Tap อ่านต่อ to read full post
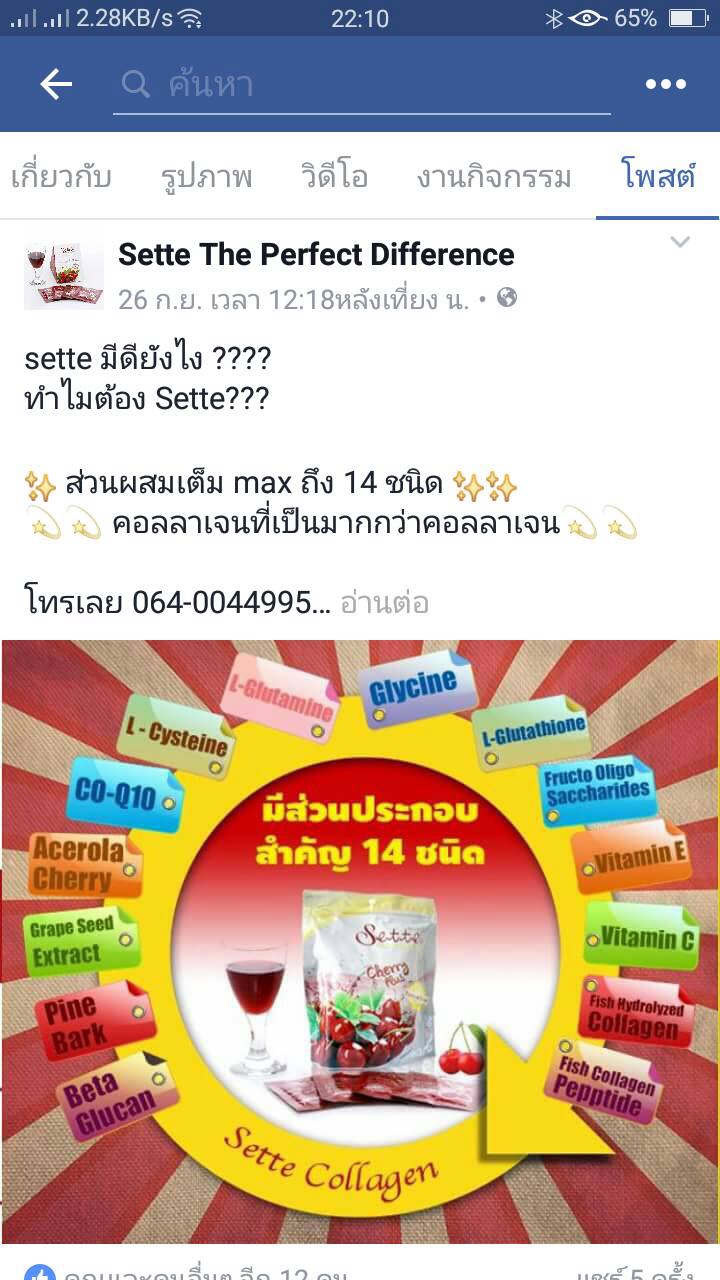This screenshot has height=1280, width=720. (x=385, y=603)
